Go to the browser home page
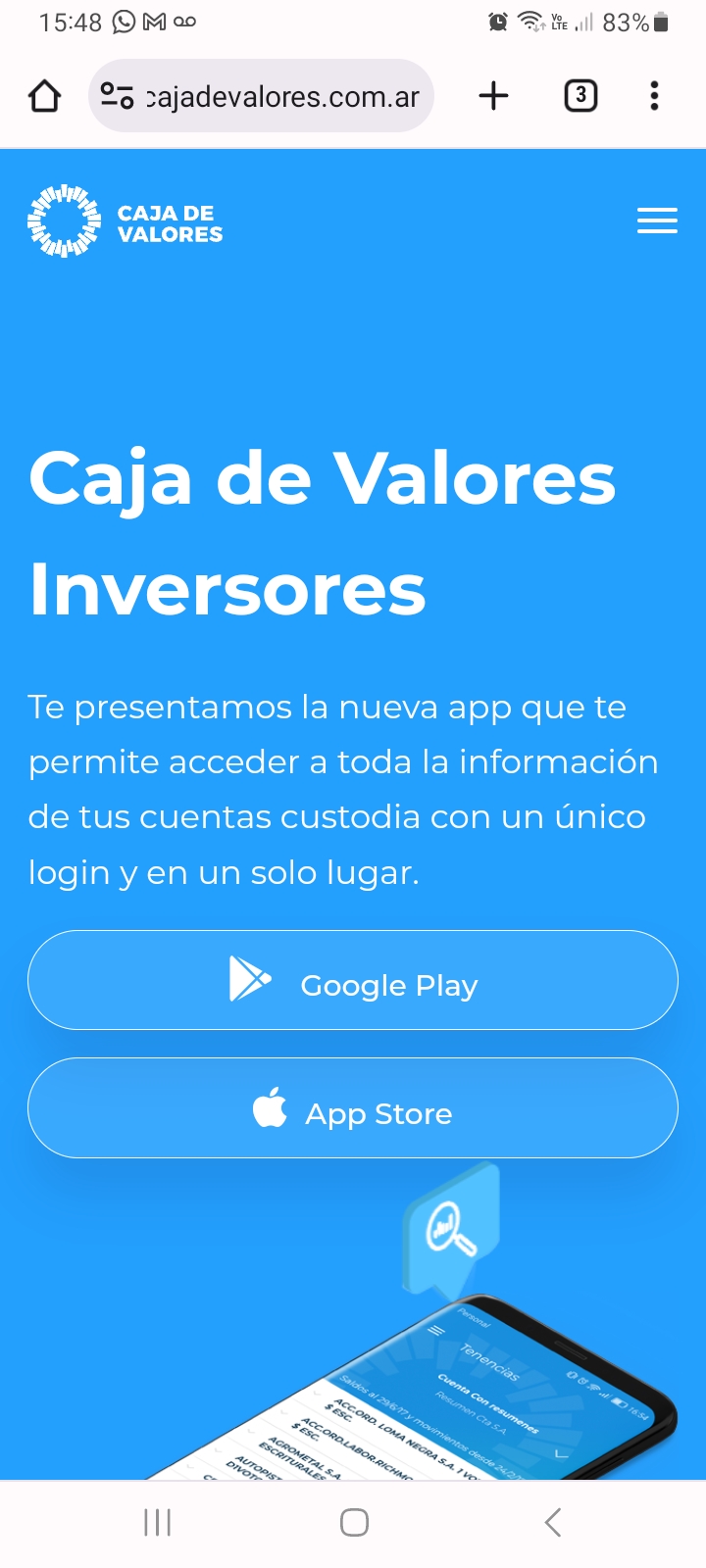The width and height of the screenshot is (706, 1568). coord(45,96)
